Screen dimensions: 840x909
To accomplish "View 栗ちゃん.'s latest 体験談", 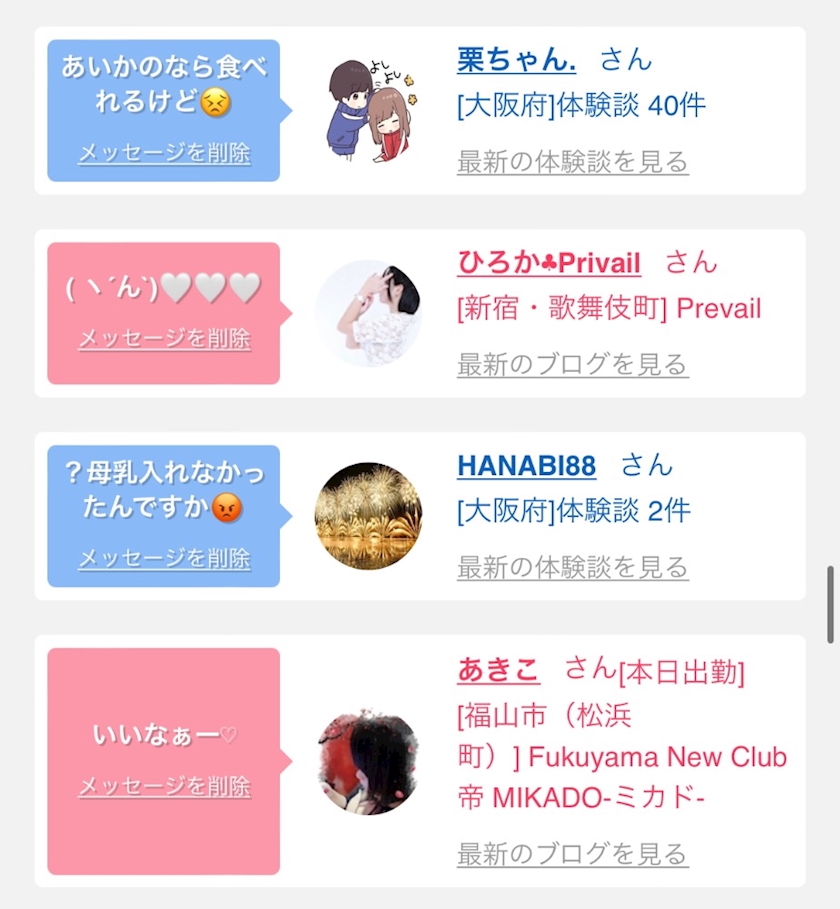I will pyautogui.click(x=573, y=162).
